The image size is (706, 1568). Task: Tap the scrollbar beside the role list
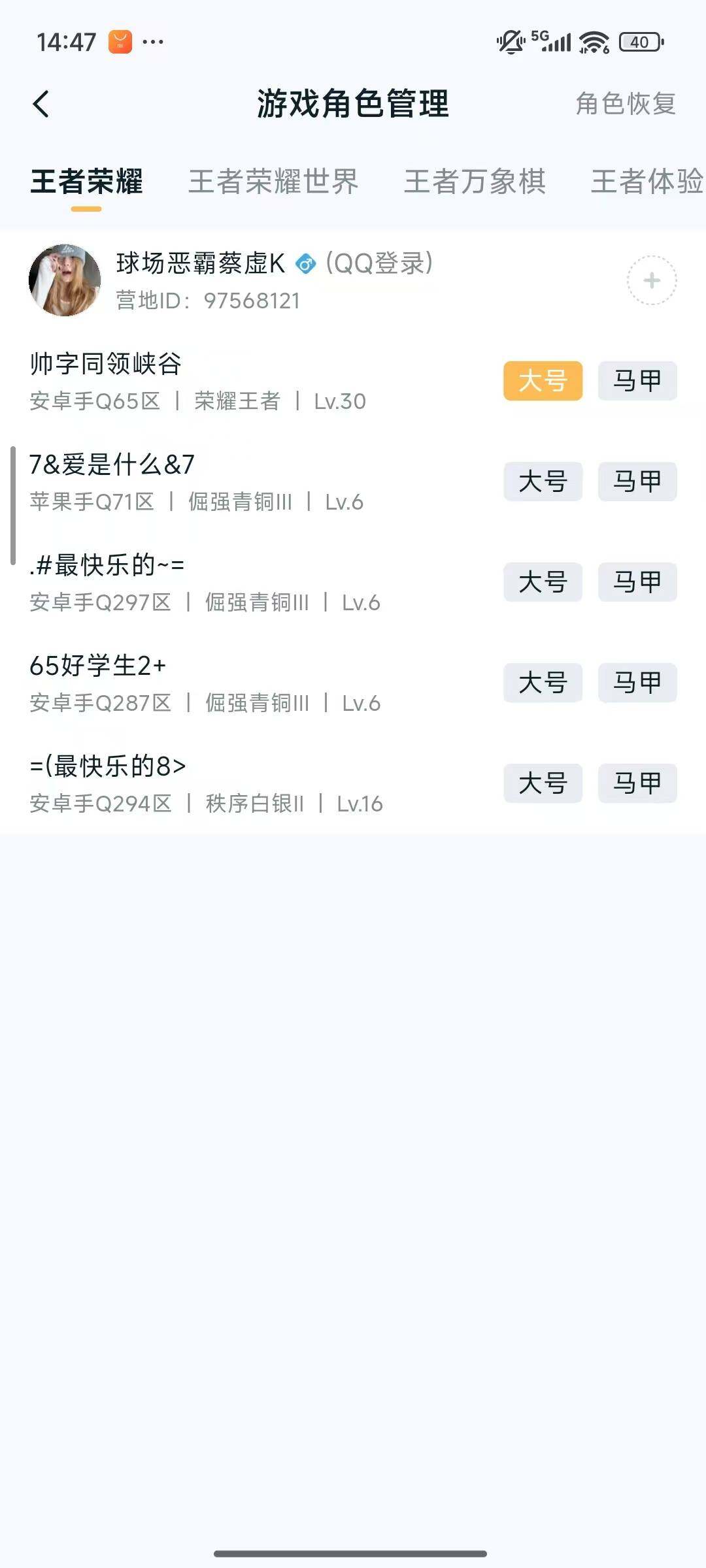click(x=12, y=503)
